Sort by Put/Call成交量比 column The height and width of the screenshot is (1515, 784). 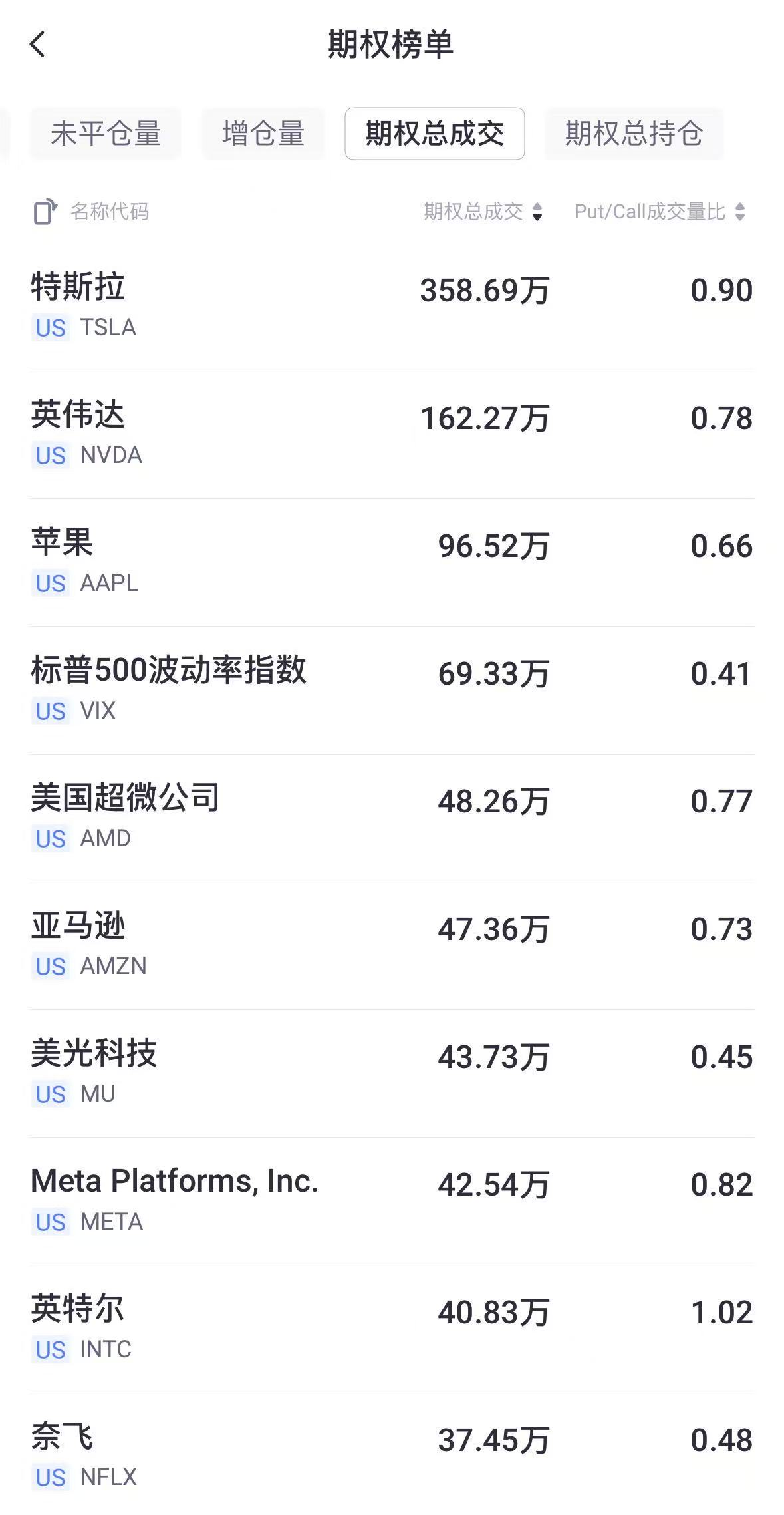[x=660, y=212]
